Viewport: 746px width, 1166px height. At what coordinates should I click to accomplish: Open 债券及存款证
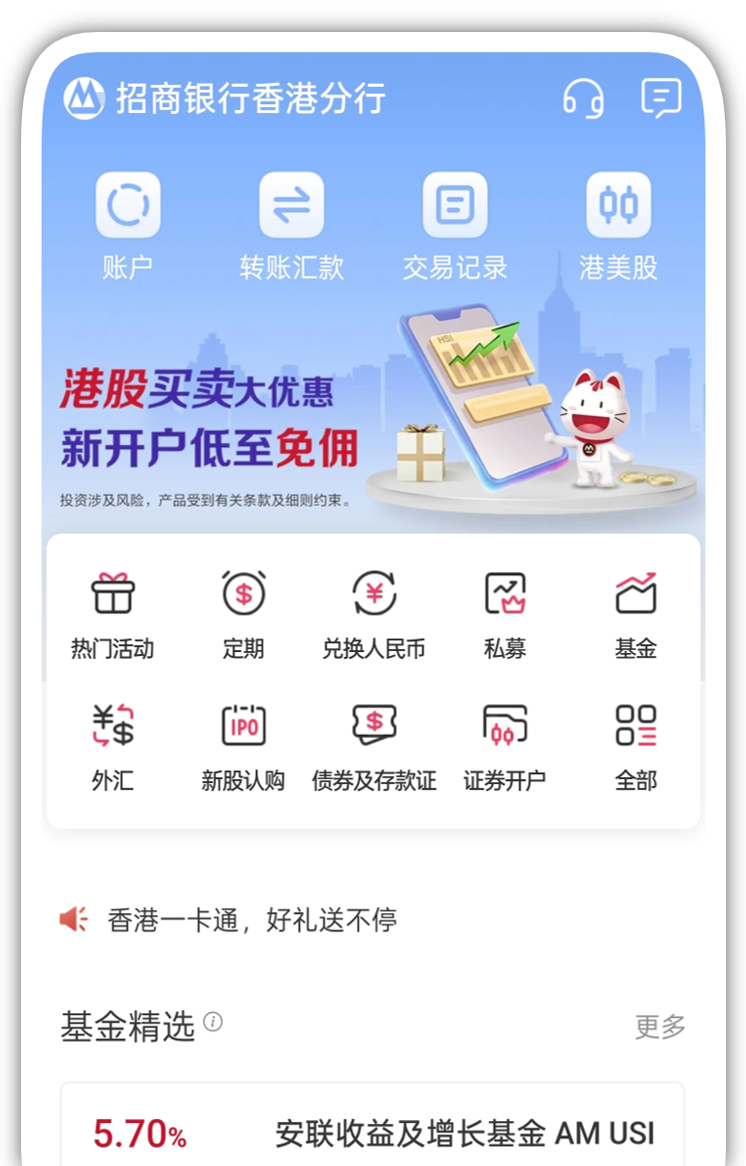(374, 746)
